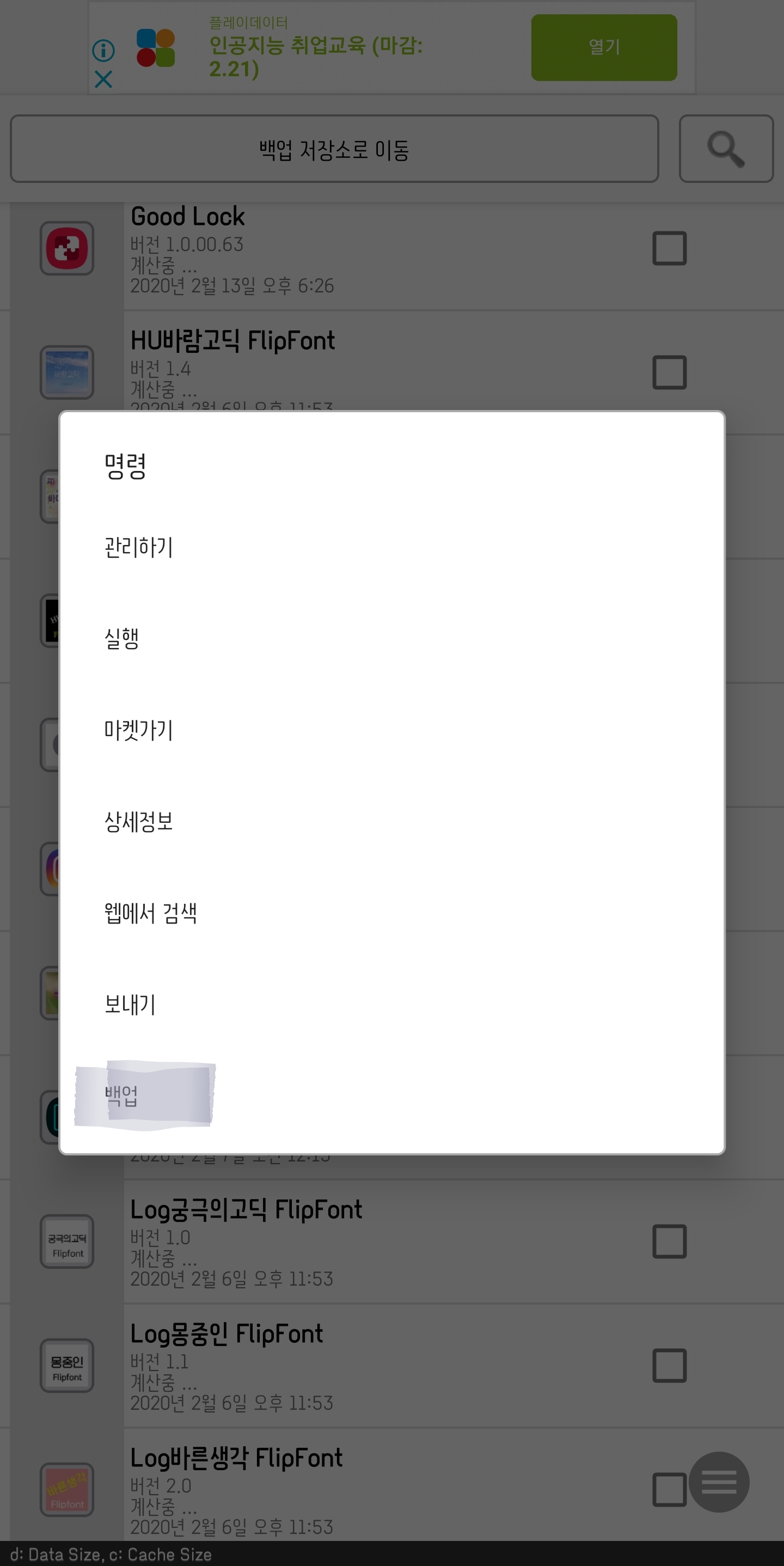Tick the checkbox for Good Lock
This screenshot has height=1566, width=784.
[669, 248]
